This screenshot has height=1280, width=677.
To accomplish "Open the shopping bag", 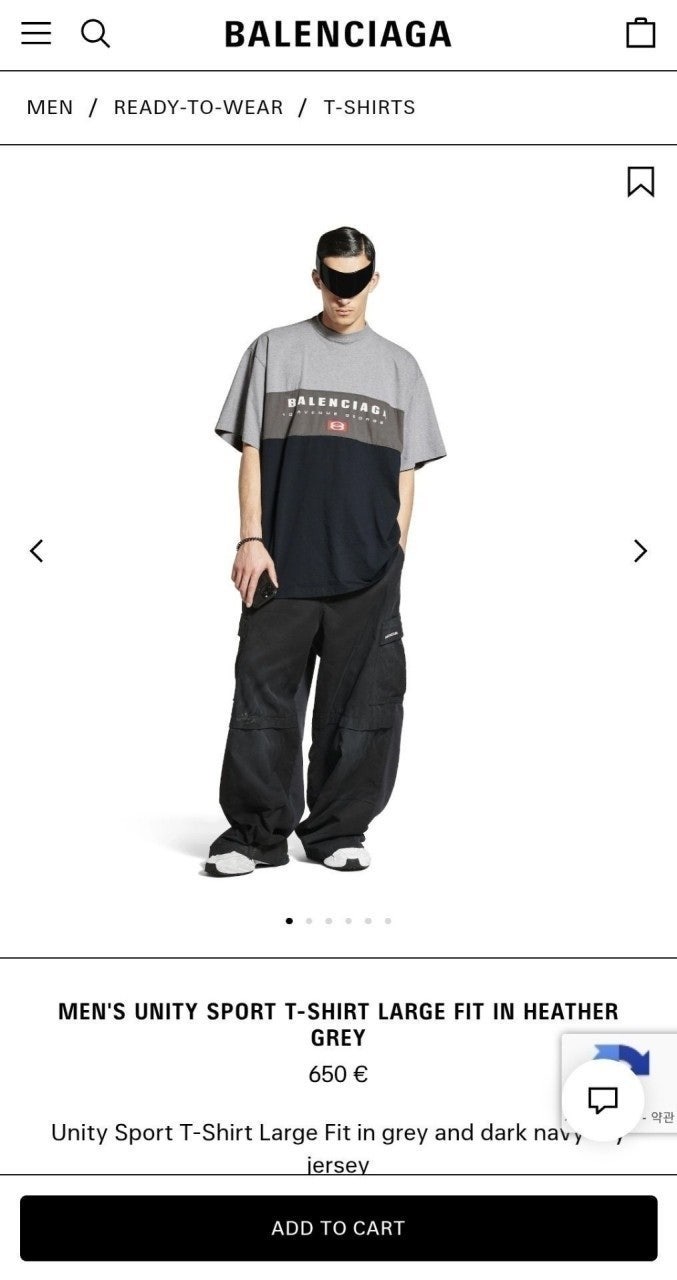I will pyautogui.click(x=640, y=33).
